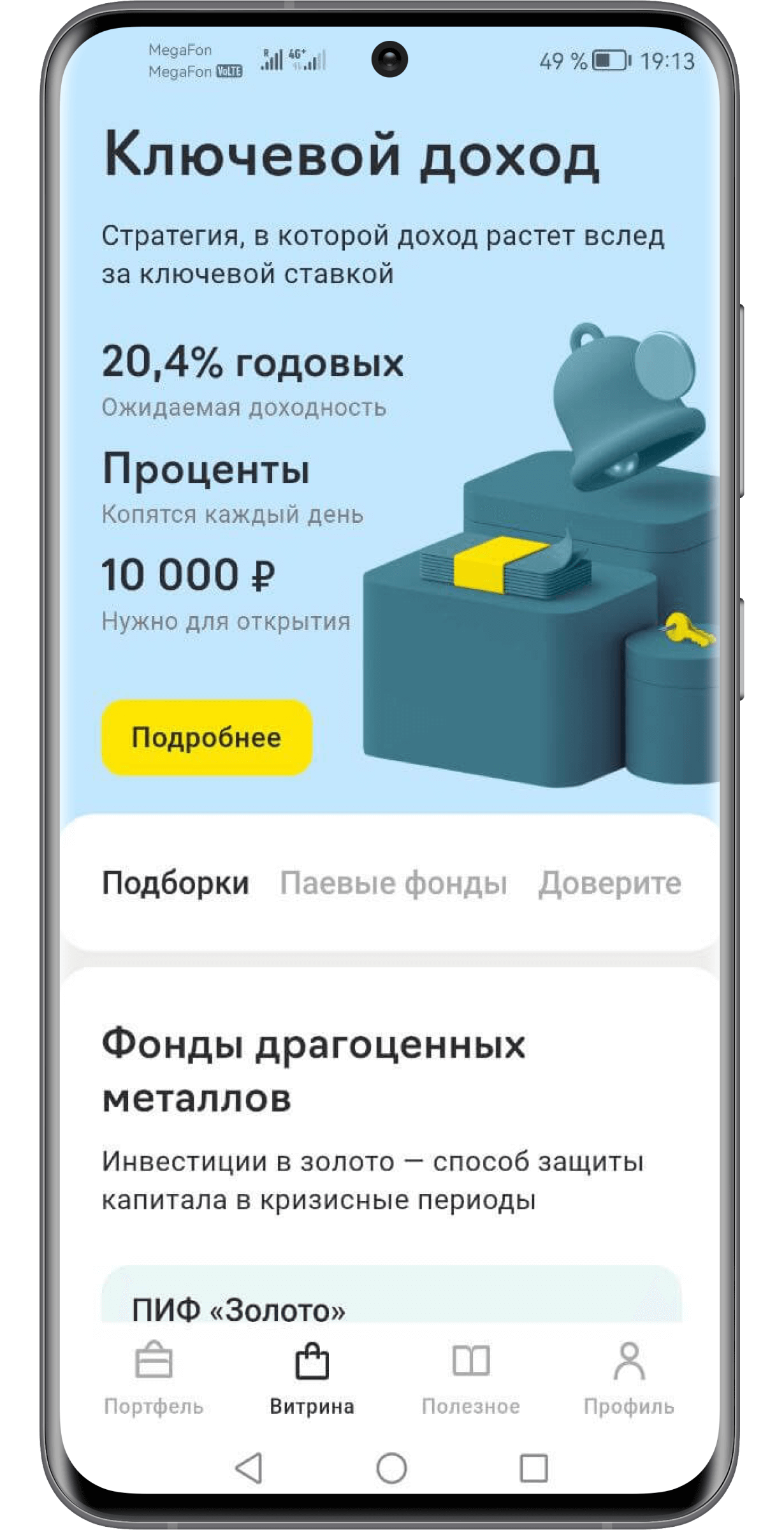Switch to the Паевые фонды tab
This screenshot has width=784, height=1530.
(x=393, y=884)
